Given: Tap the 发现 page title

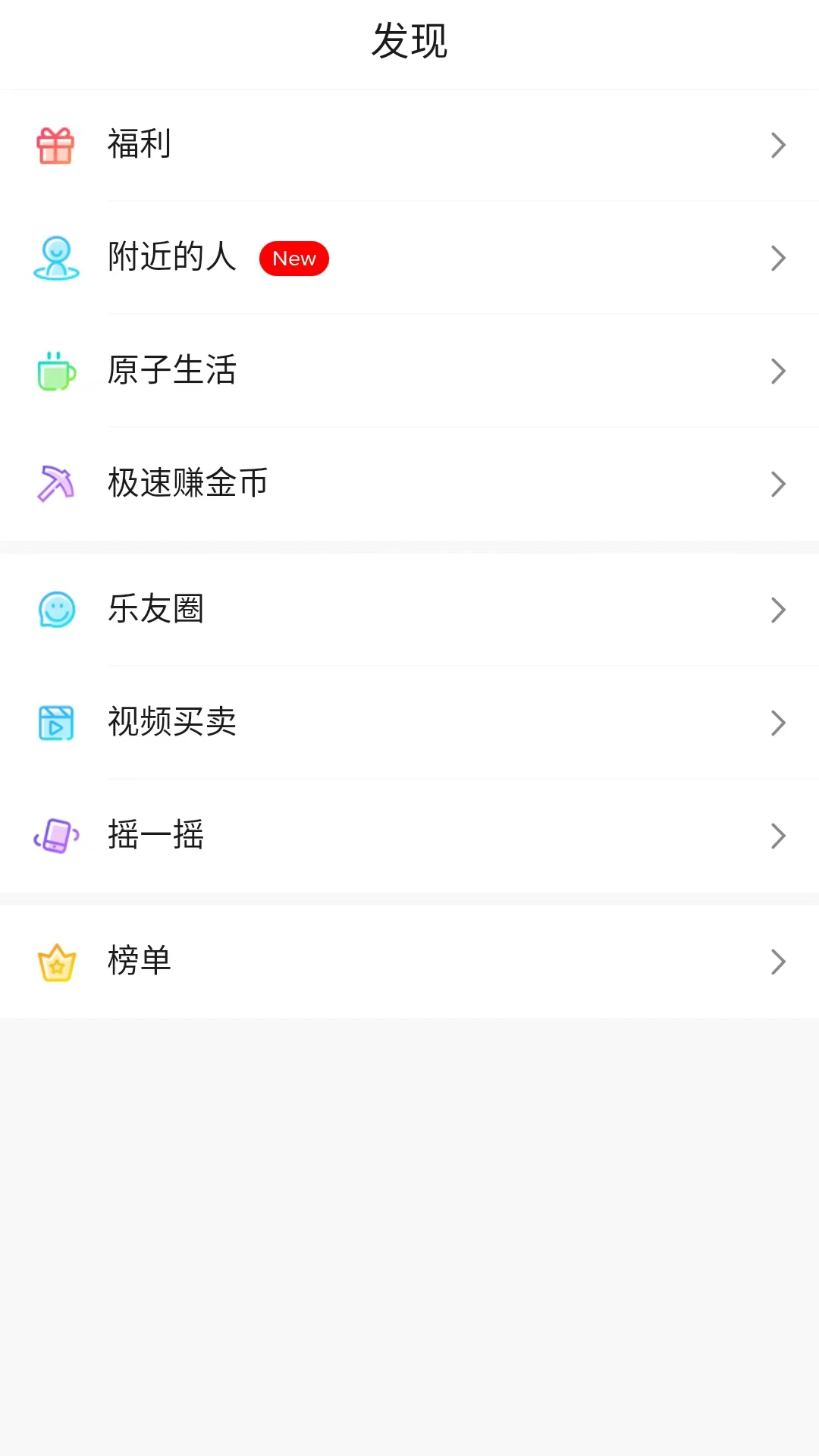Looking at the screenshot, I should [x=409, y=42].
